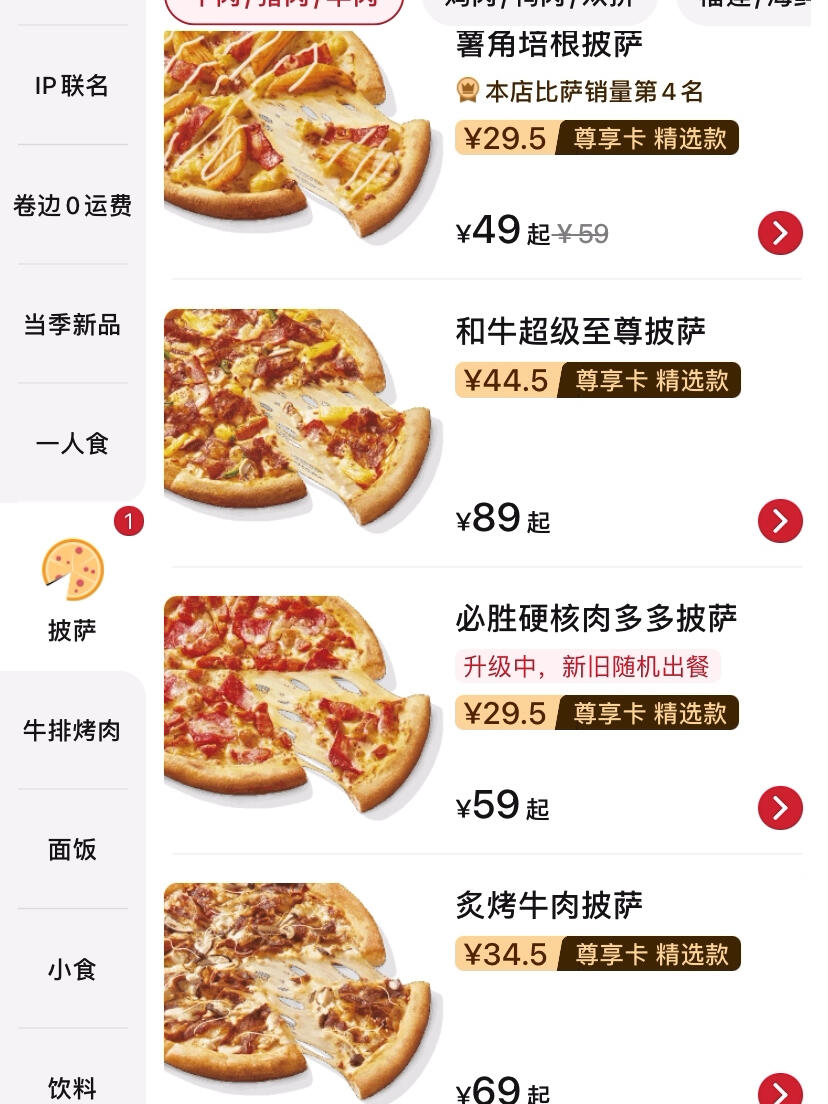This screenshot has width=828, height=1104.
Task: Open red arrow for 必胜硬核肉多多披萨
Action: (780, 808)
